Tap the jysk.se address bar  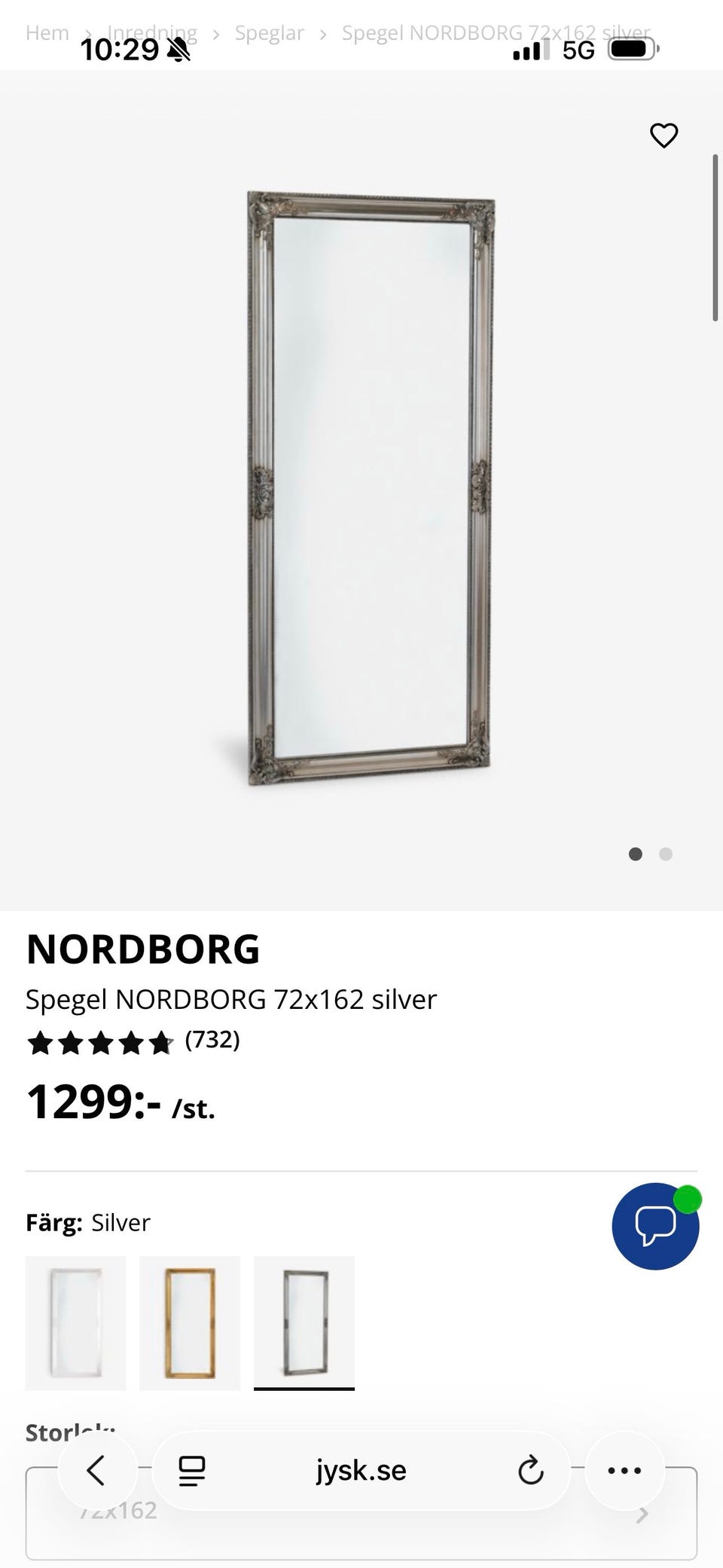pos(361,1470)
